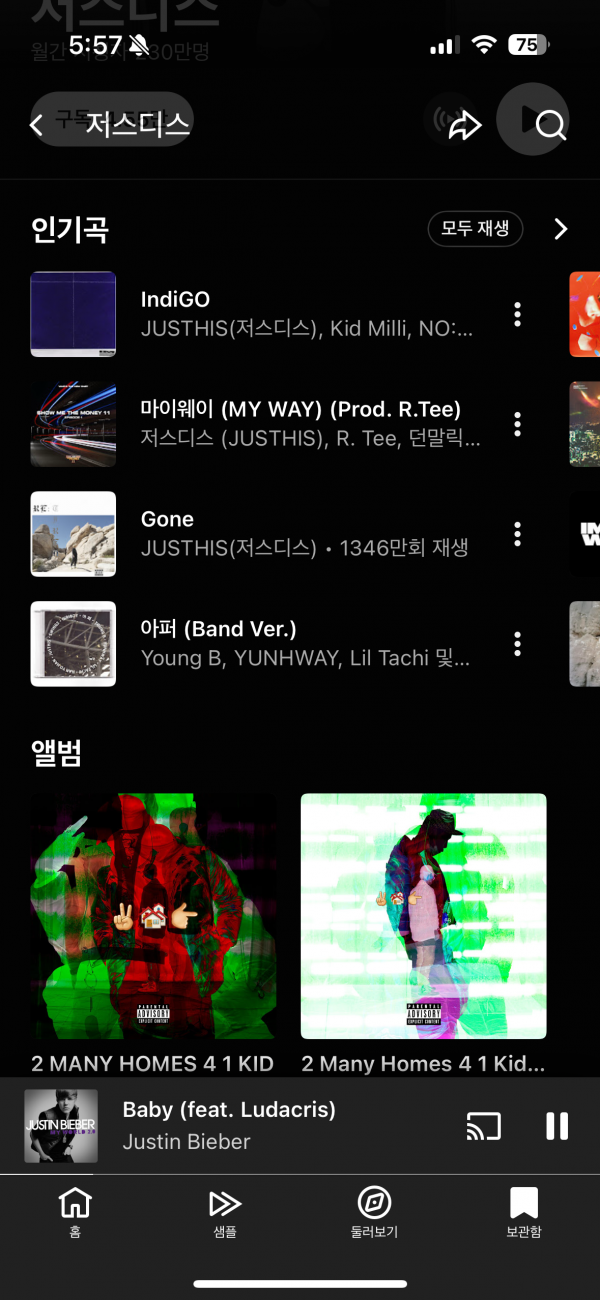
Task: Go back from the 저스디스 artist page
Action: 37,125
